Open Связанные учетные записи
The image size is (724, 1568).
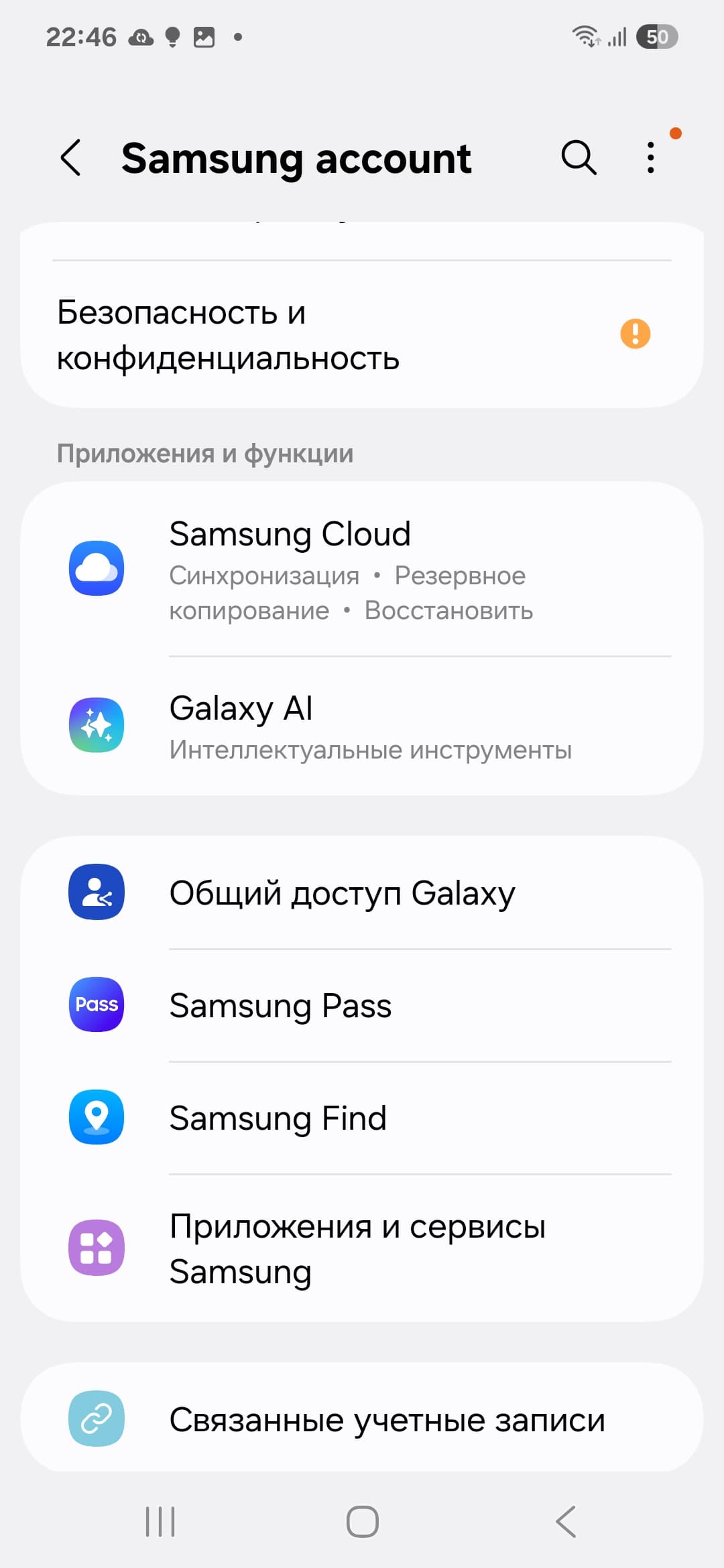click(362, 1419)
